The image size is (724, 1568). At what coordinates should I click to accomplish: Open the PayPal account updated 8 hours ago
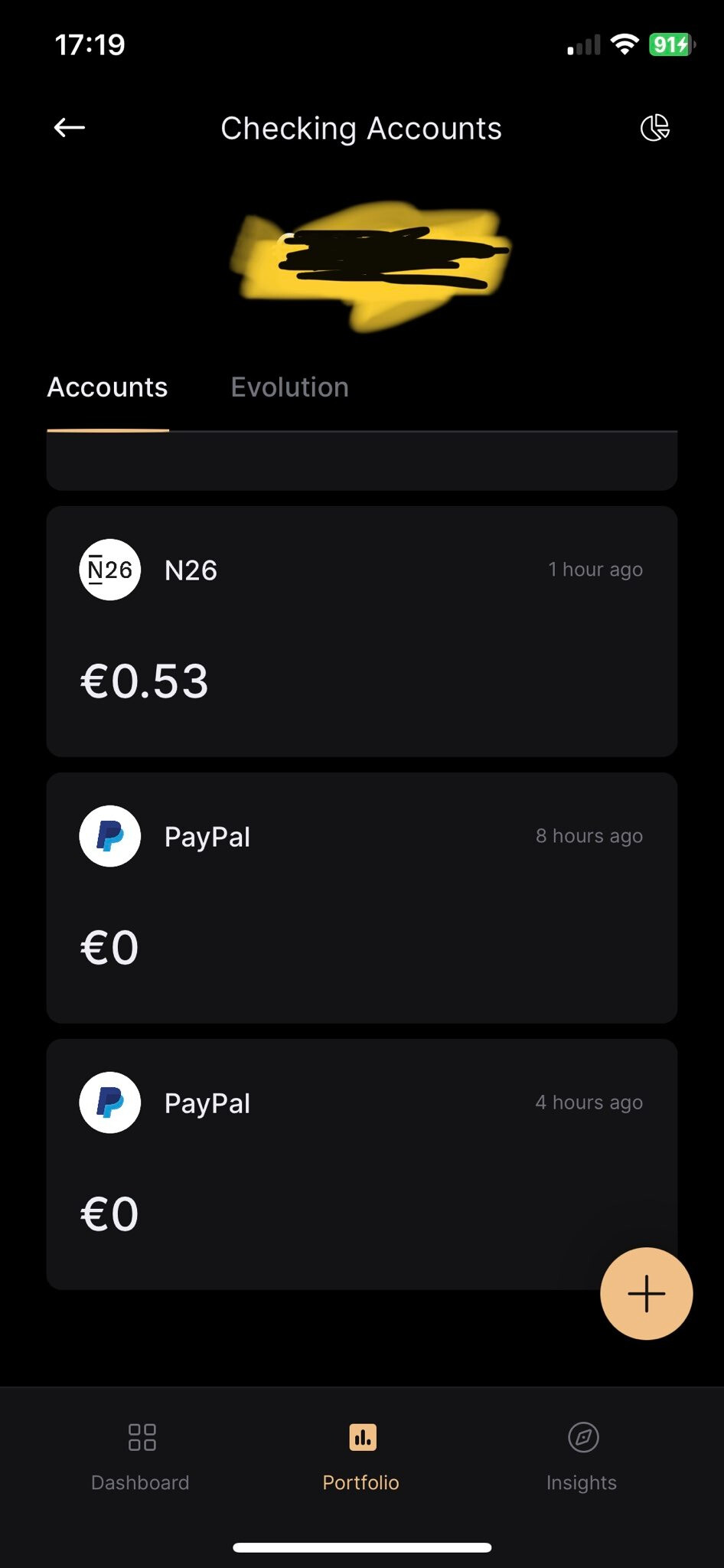coord(362,898)
